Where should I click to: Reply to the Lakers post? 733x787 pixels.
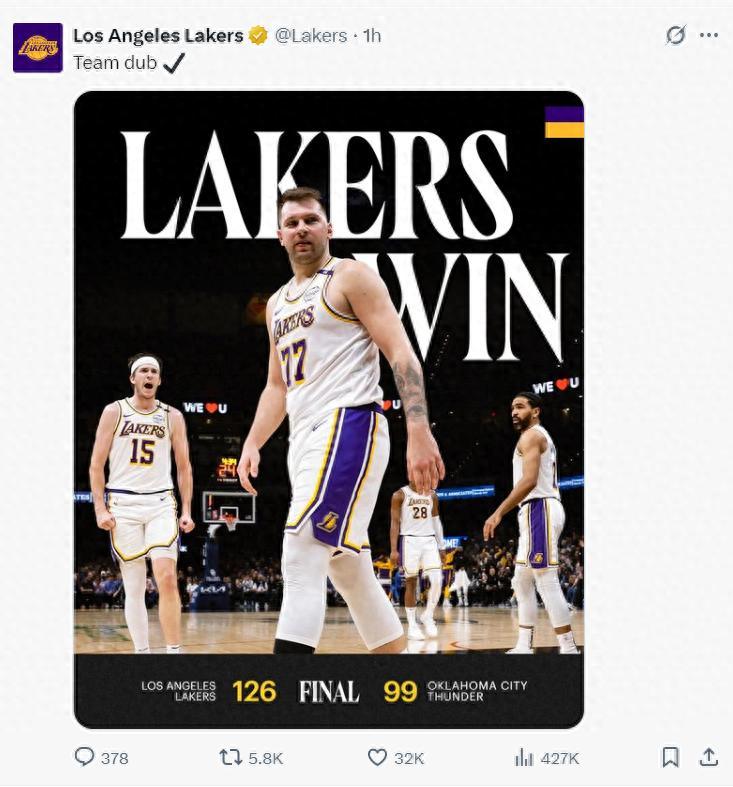[86, 757]
